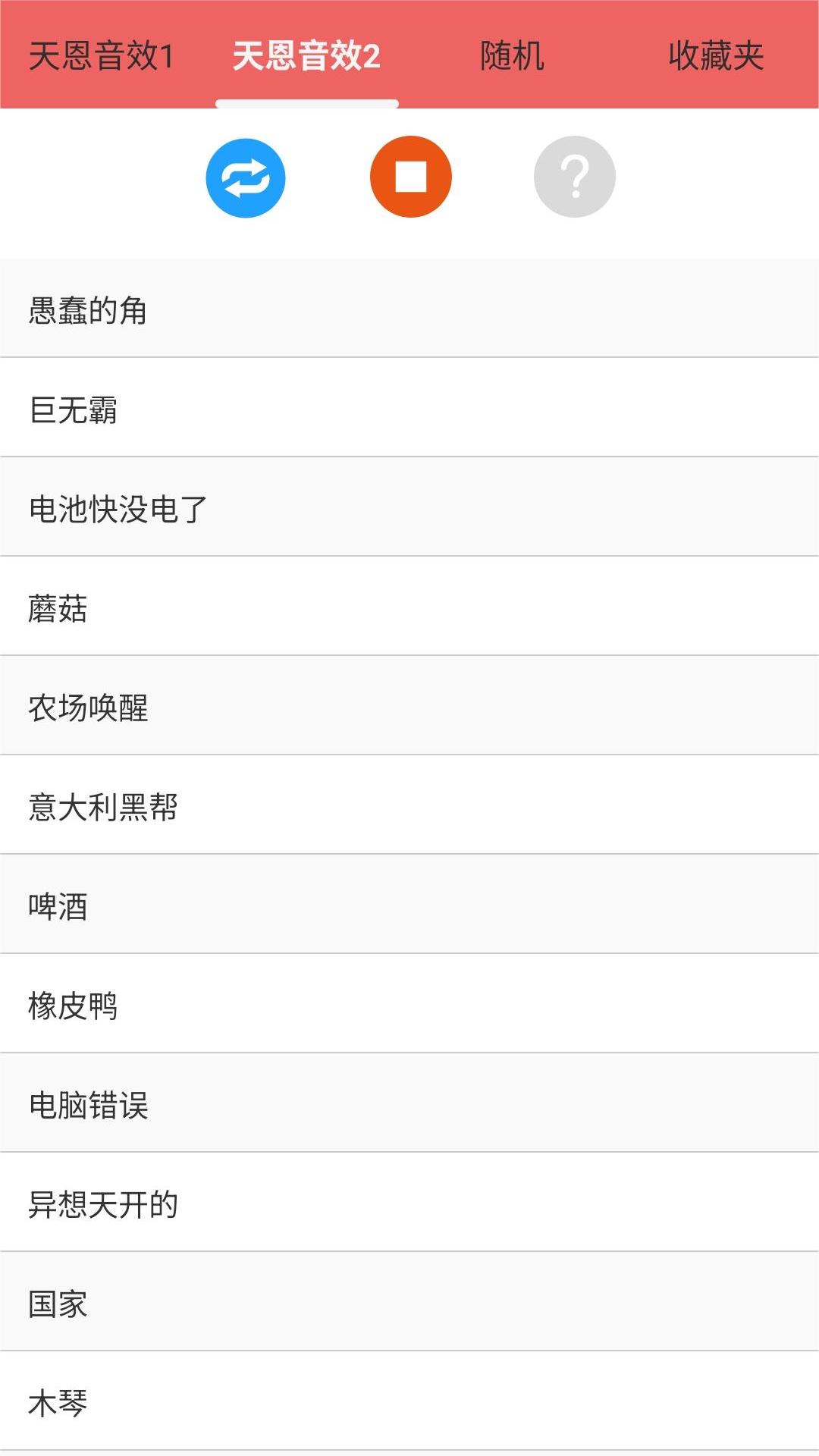Select the 蘑菇 sound
Image resolution: width=819 pixels, height=1456 pixels.
[409, 607]
